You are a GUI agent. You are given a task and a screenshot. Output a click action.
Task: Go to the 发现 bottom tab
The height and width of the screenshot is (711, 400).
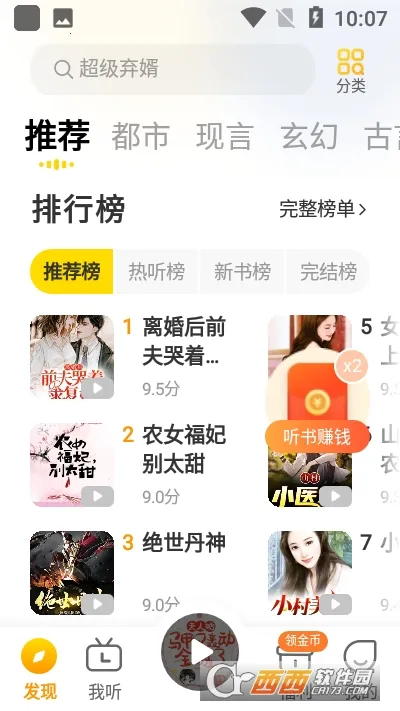(39, 668)
